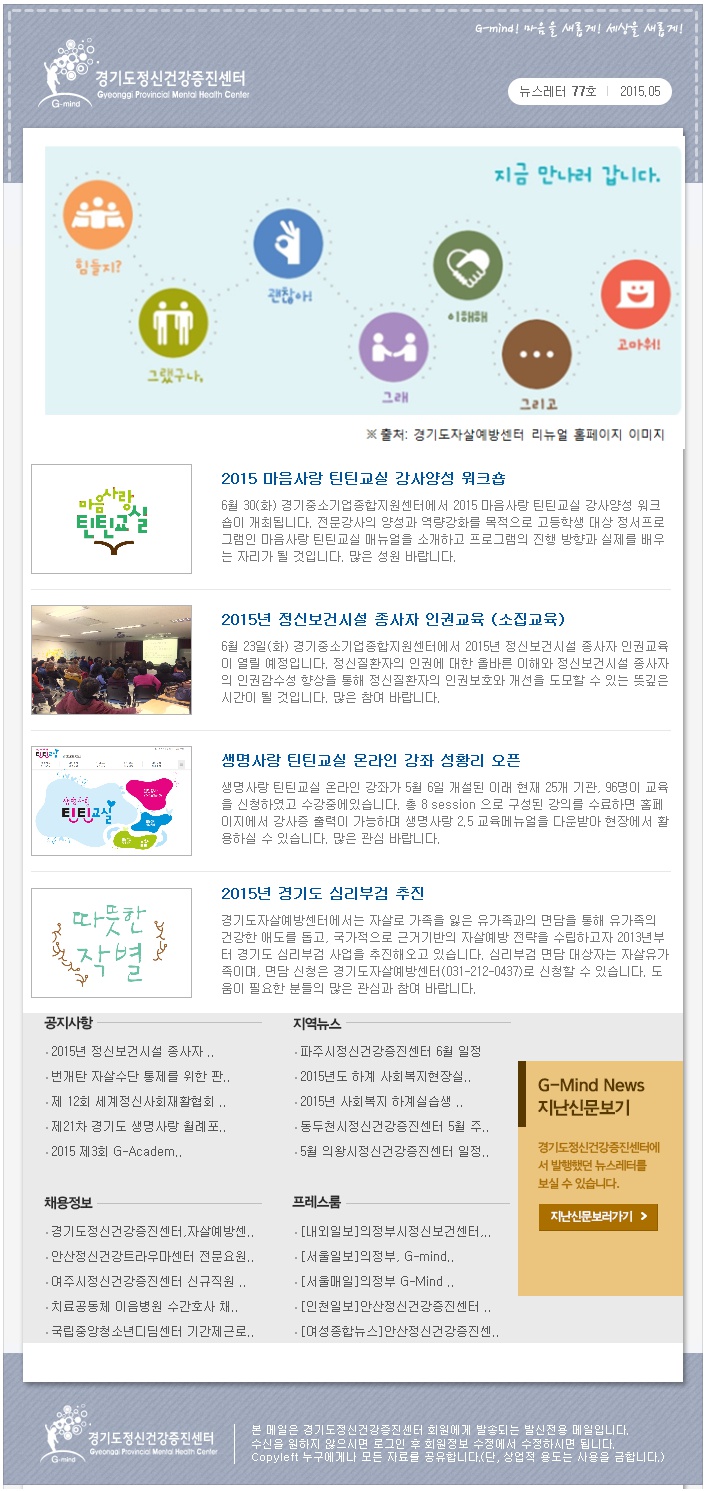Tap the 마음사랑 틴틴교실 thumbnail image
The height and width of the screenshot is (1491, 710).
[111, 518]
